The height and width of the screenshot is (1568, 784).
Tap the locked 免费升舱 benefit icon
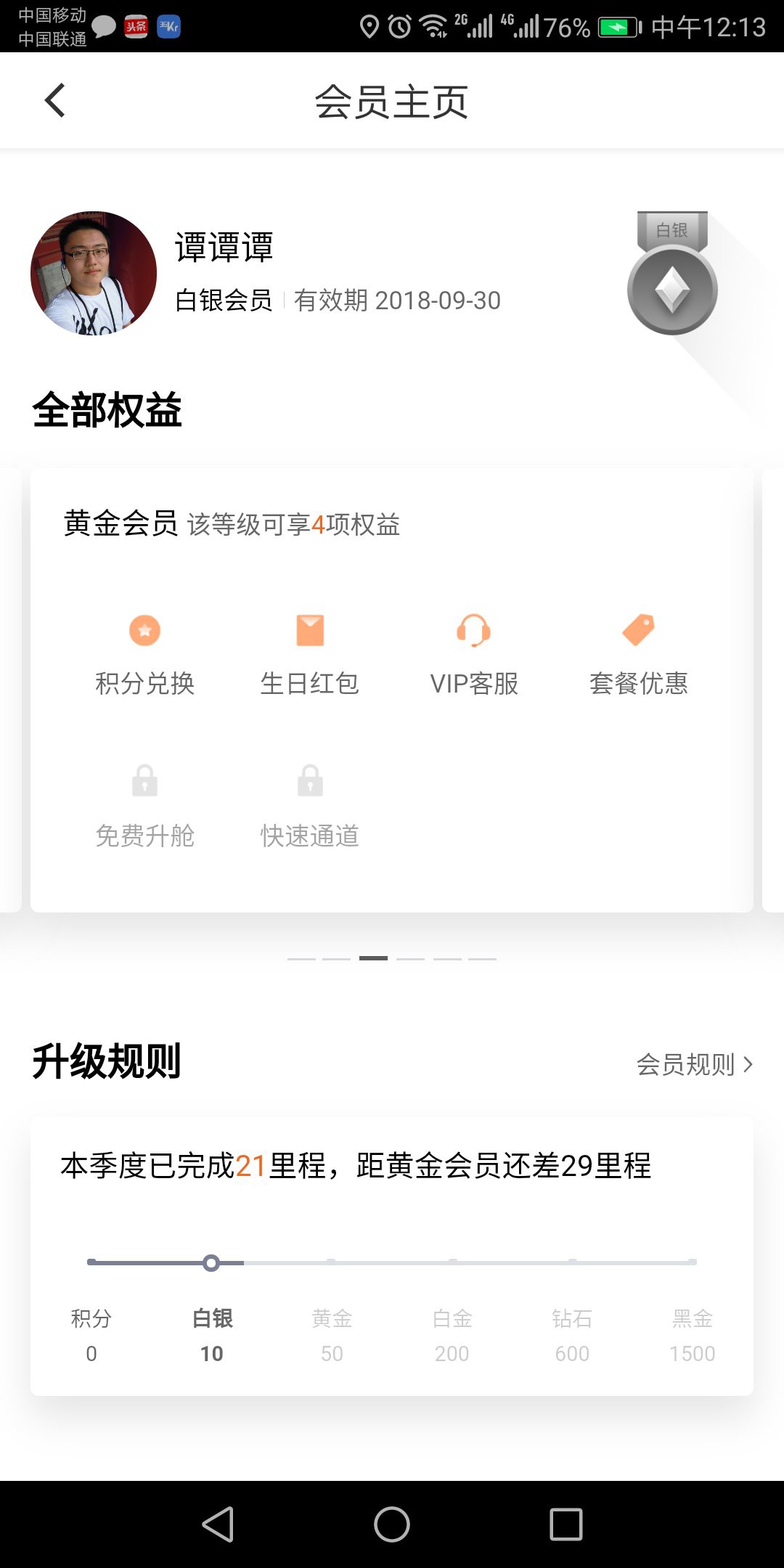coord(144,782)
